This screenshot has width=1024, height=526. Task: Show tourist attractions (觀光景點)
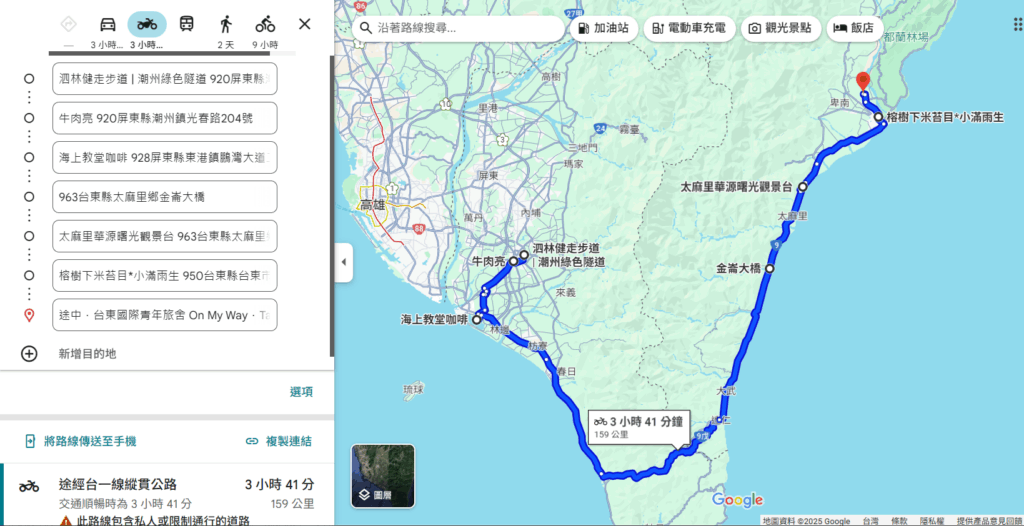tap(782, 29)
